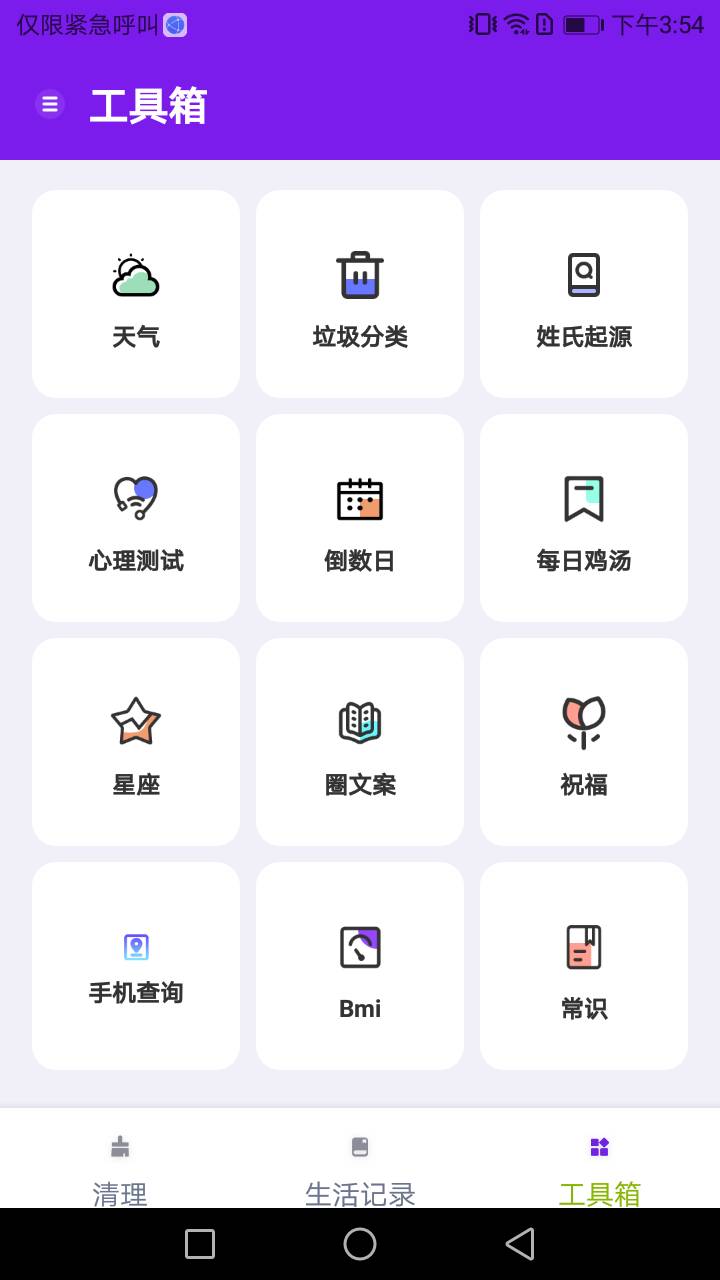The height and width of the screenshot is (1280, 720).
Task: Tap the Android back navigation button
Action: click(519, 1243)
